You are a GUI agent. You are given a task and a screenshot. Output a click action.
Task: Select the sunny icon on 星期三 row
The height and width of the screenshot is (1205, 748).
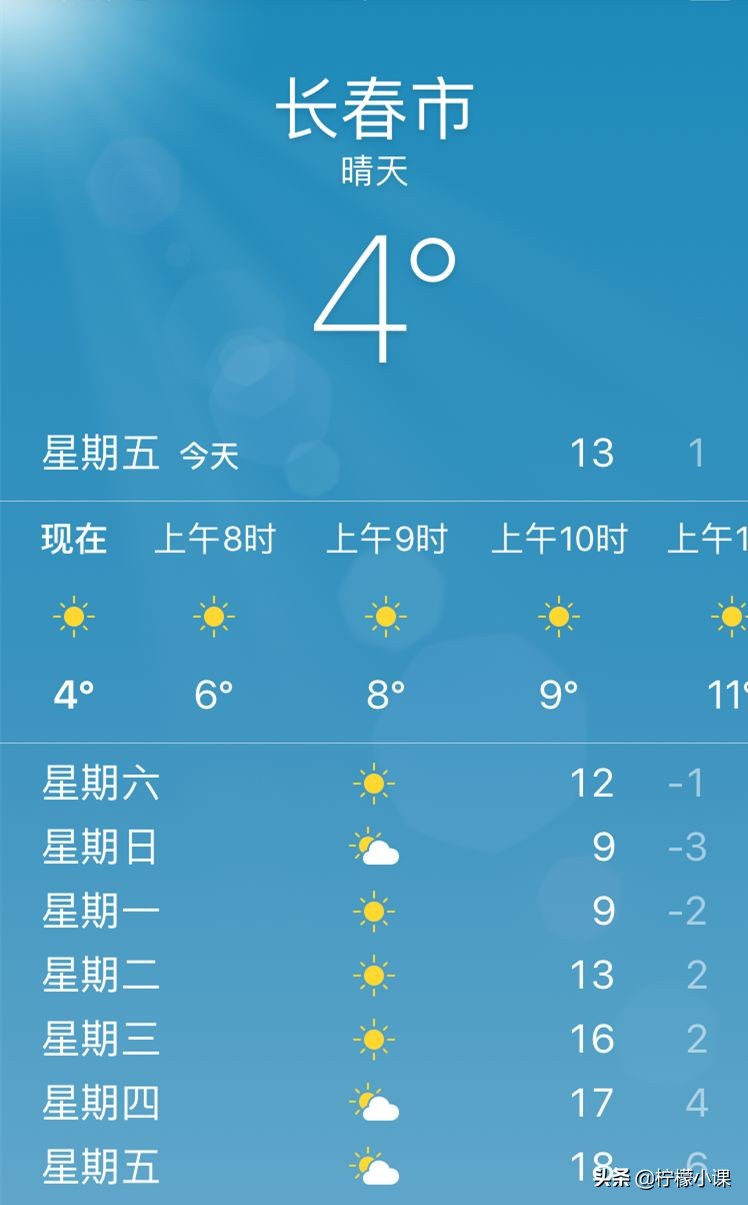tap(374, 1039)
